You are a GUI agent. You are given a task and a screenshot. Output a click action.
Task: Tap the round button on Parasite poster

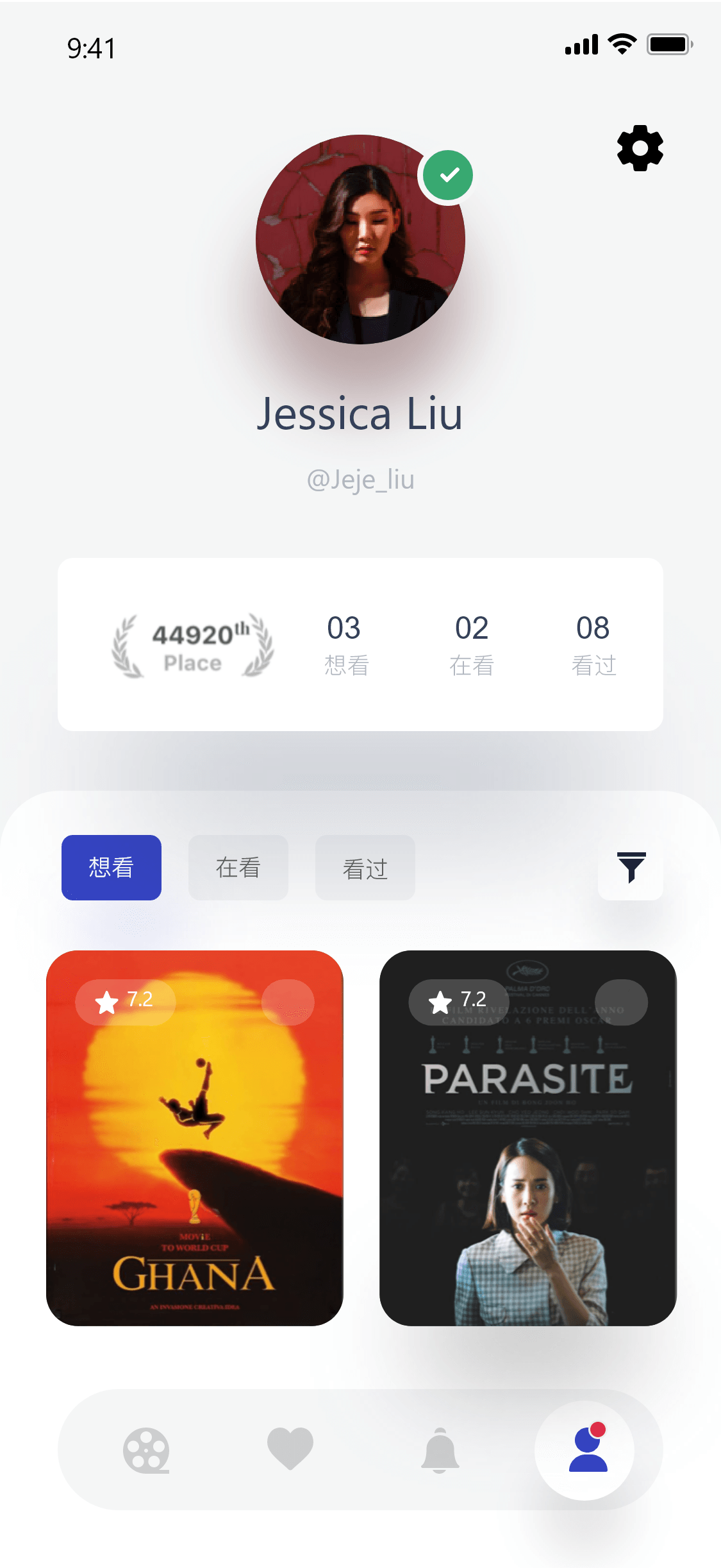621,1002
